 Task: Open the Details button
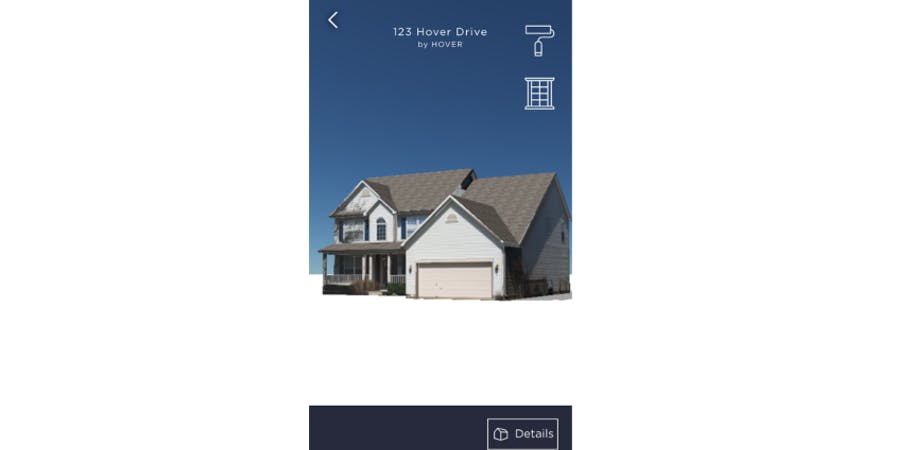click(x=522, y=434)
